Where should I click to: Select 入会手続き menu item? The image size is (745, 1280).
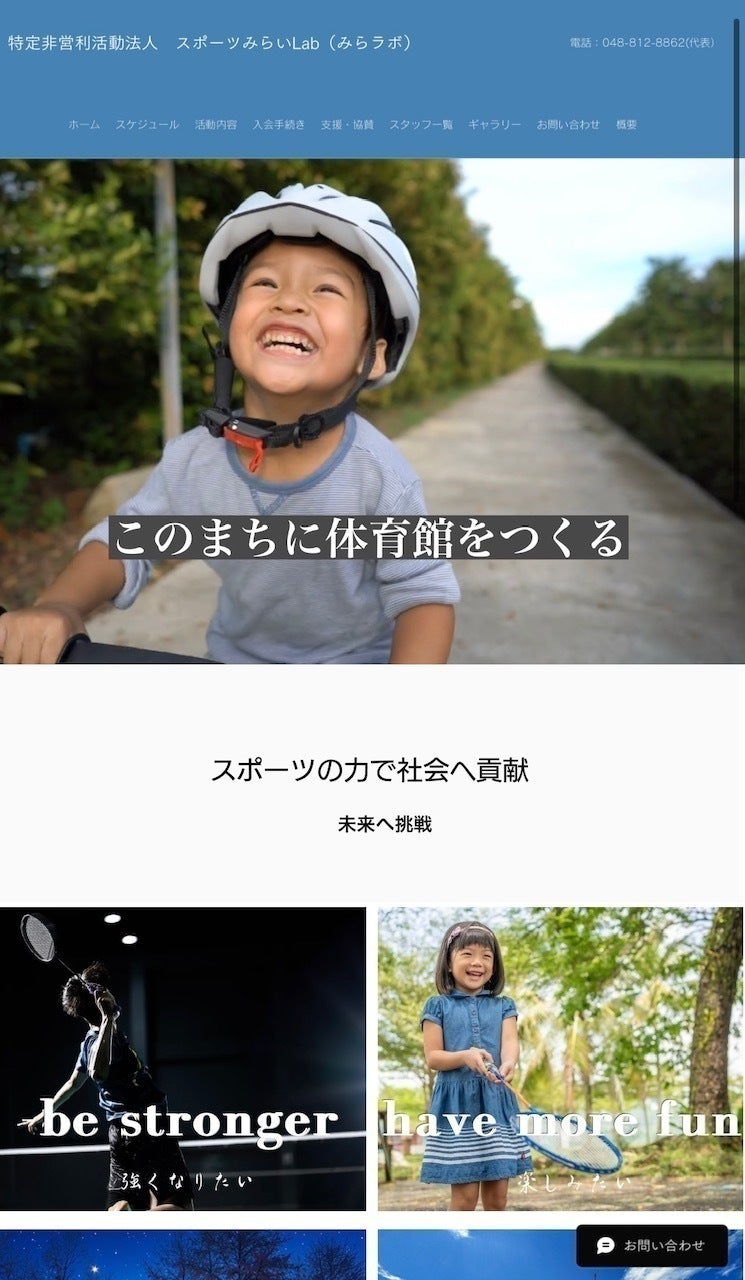click(279, 125)
